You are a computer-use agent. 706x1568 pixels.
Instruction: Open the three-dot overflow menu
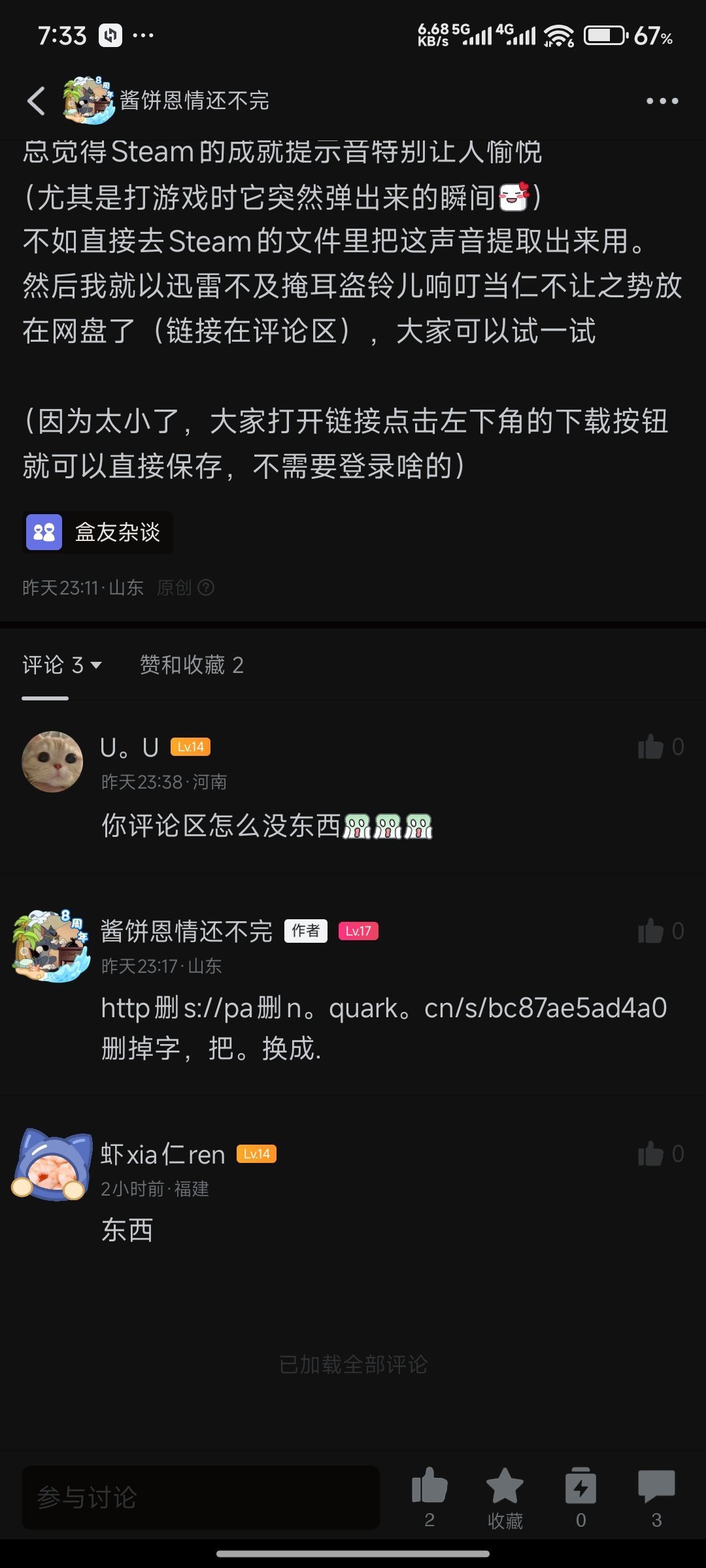coord(662,101)
